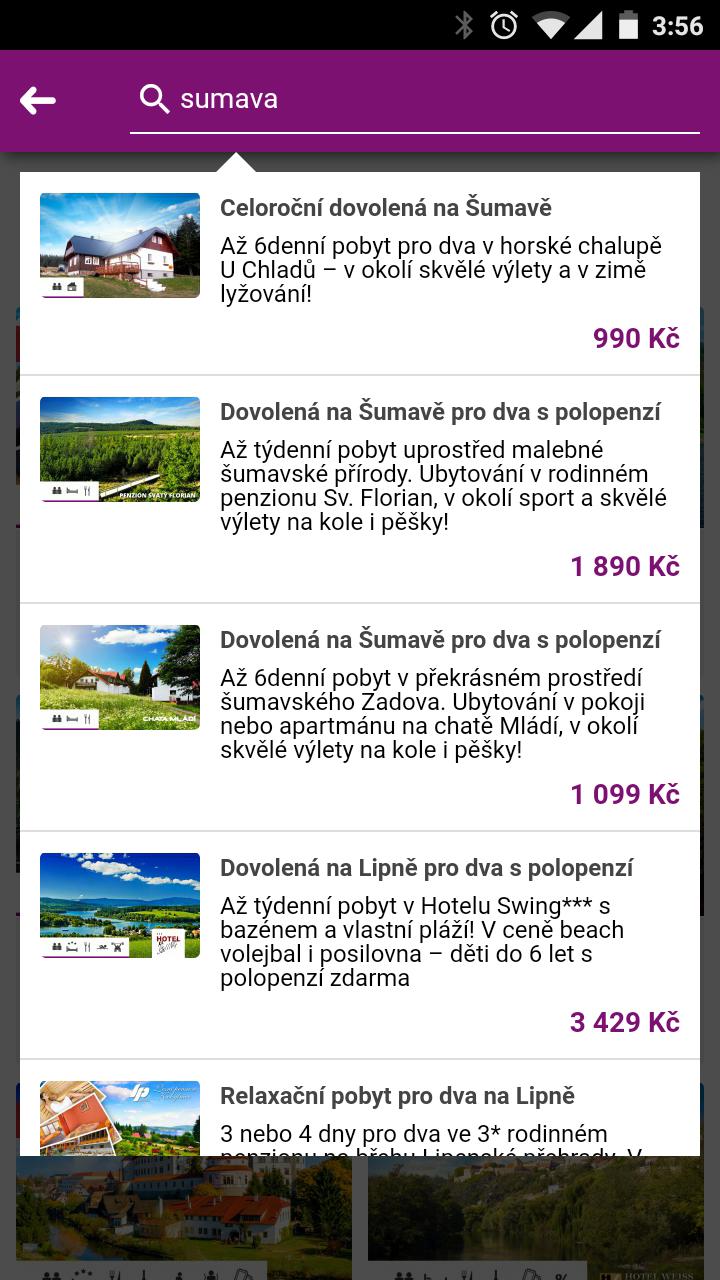The height and width of the screenshot is (1280, 720).
Task: Click the guests icon on U Chladů chalet image
Action: point(58,285)
